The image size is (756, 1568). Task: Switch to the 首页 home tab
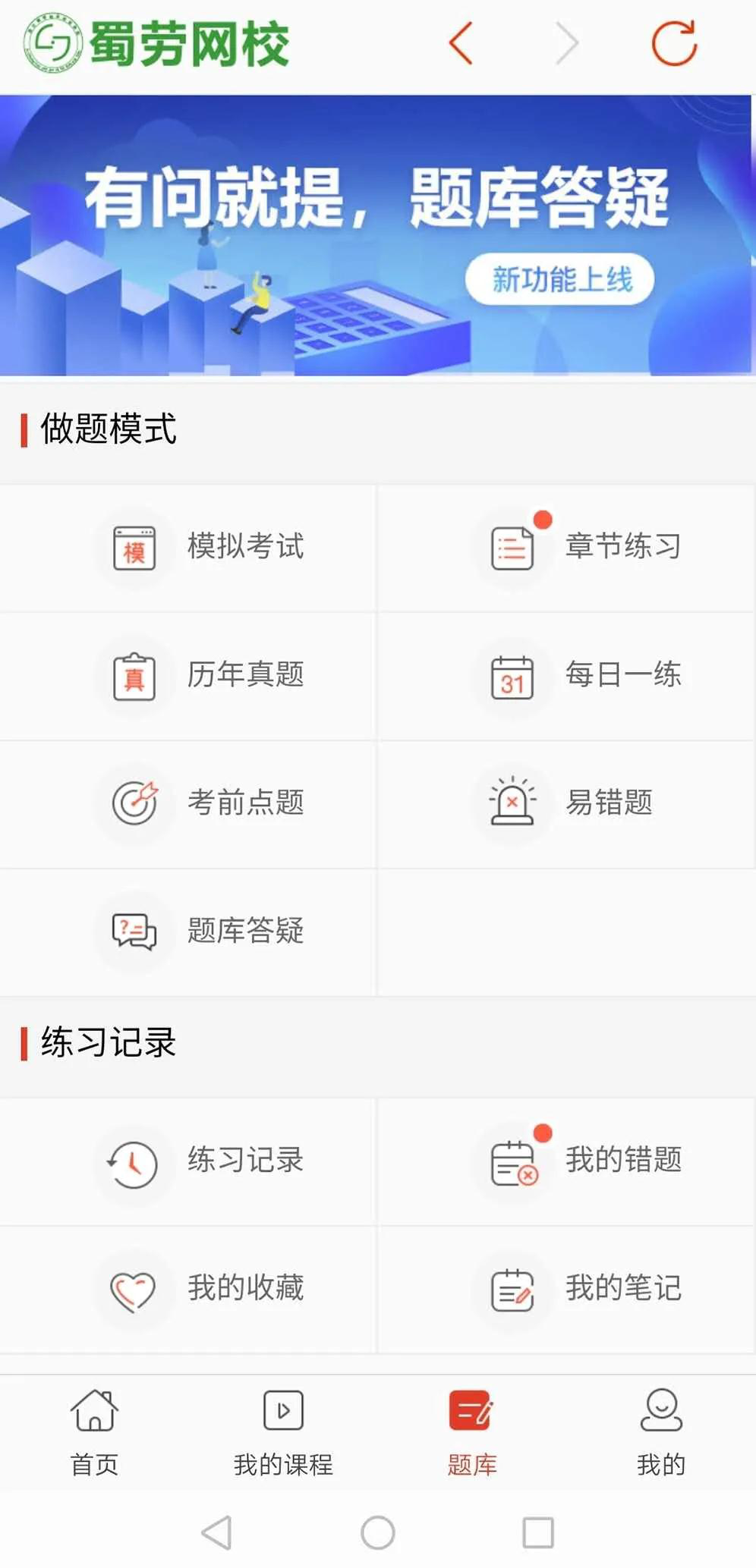[94, 1431]
